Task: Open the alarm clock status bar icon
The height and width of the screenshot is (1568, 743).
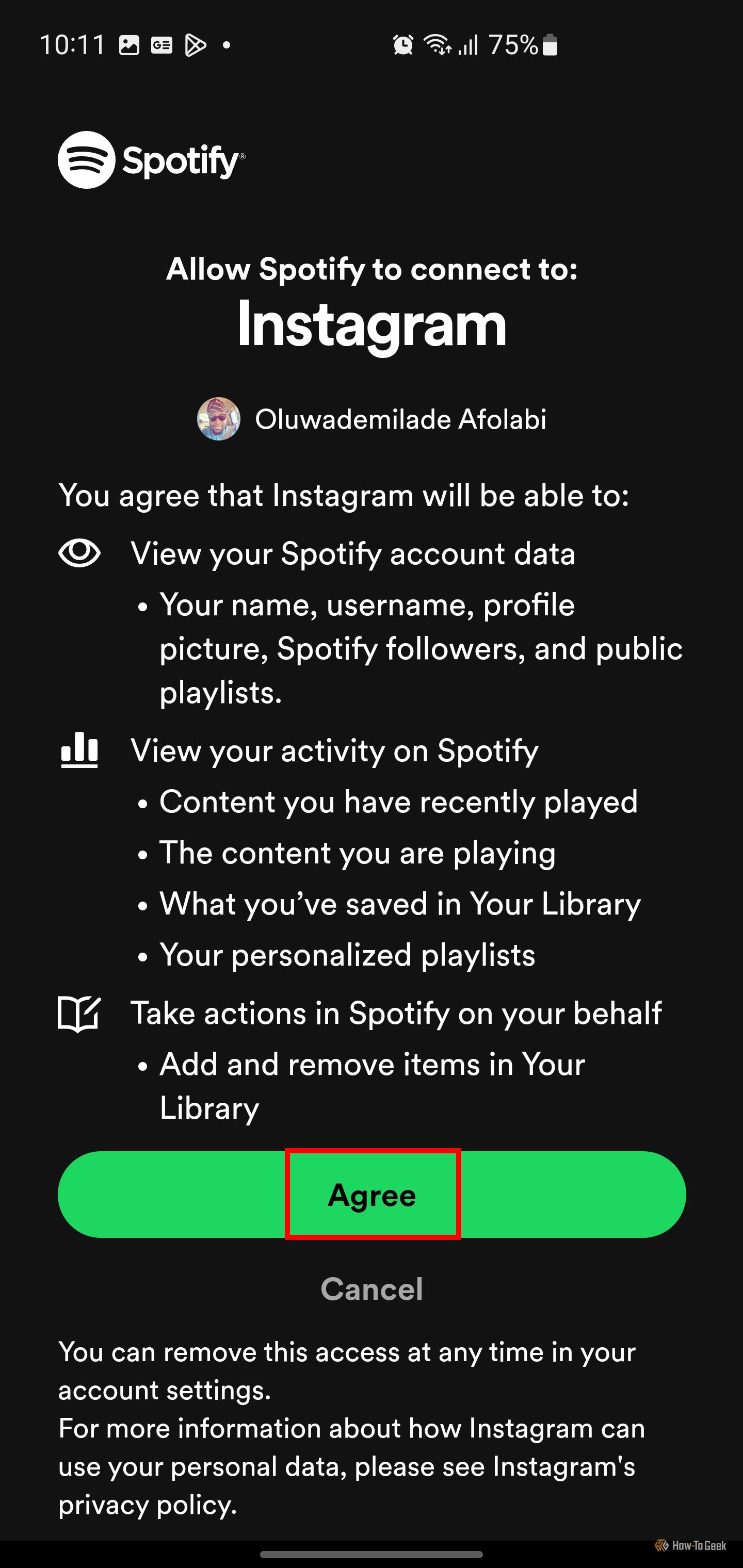Action: pyautogui.click(x=403, y=43)
